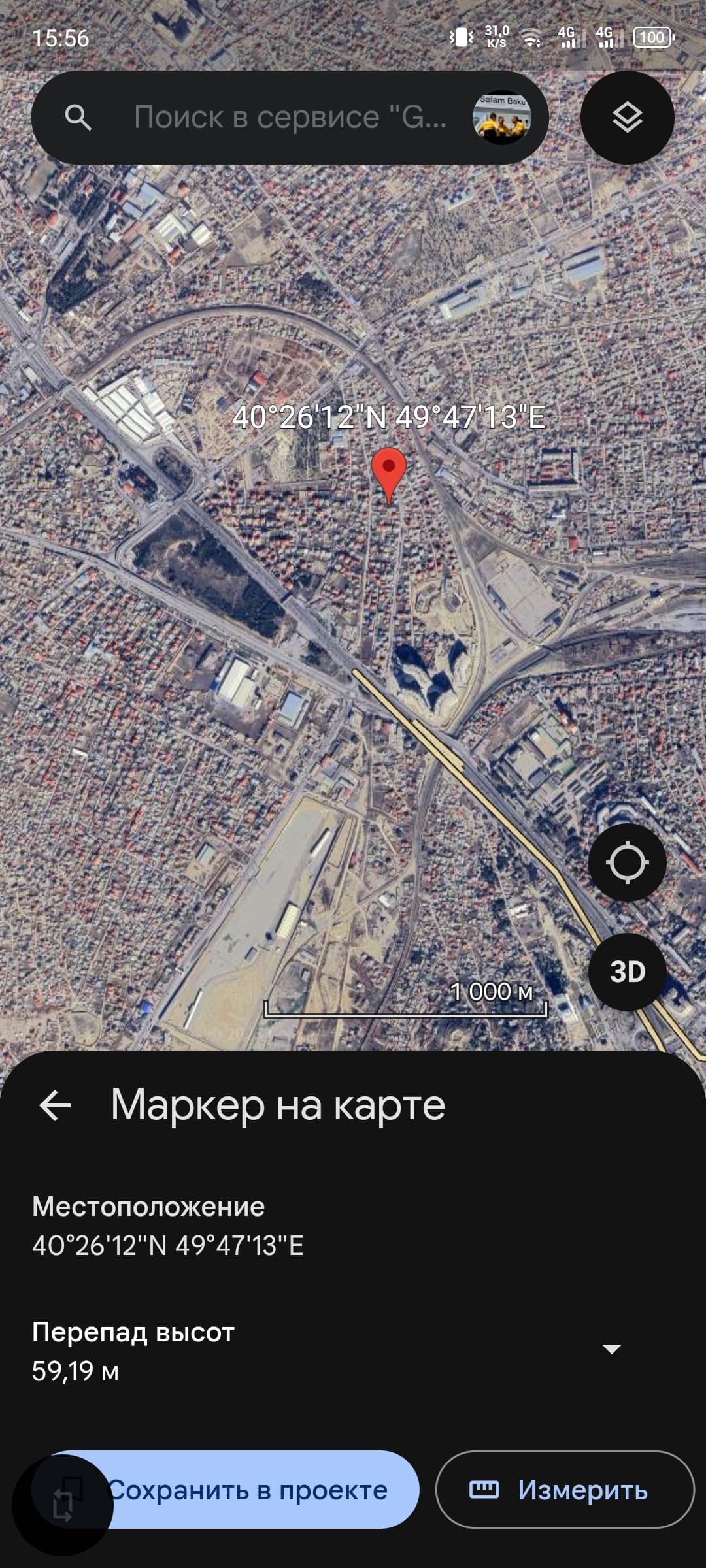Switch the map to 3D view
The width and height of the screenshot is (706, 1568).
click(x=627, y=972)
